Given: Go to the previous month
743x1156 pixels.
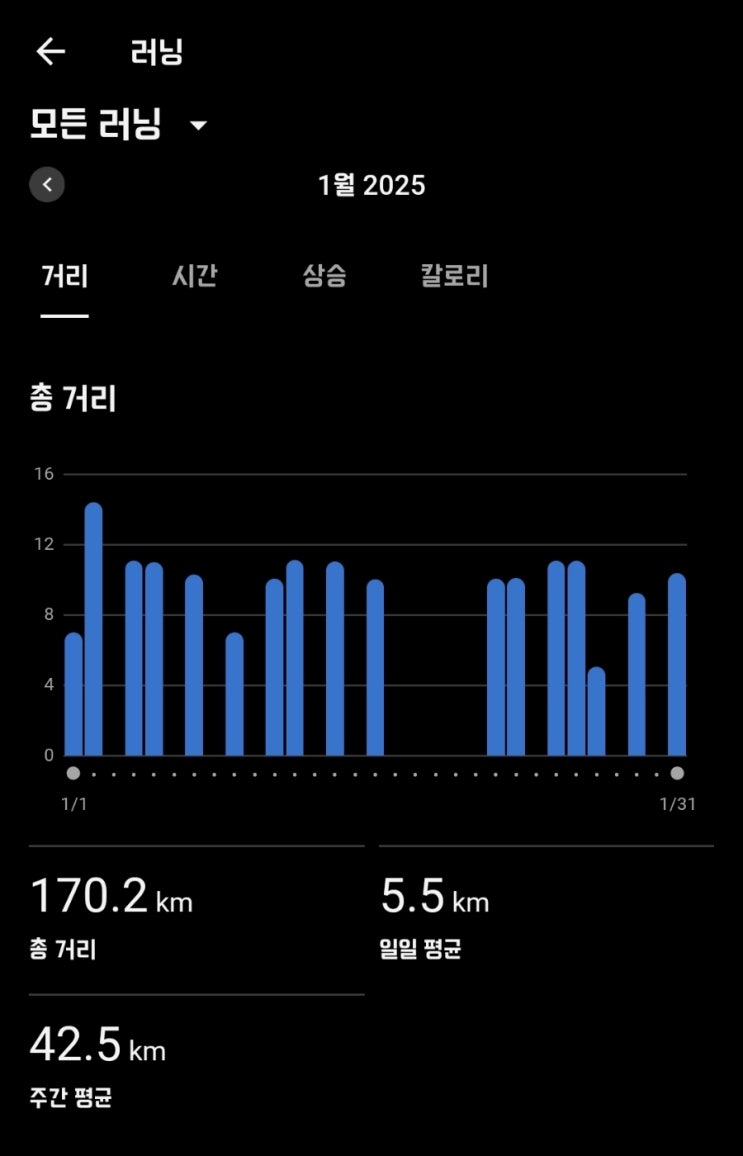Looking at the screenshot, I should pos(47,185).
